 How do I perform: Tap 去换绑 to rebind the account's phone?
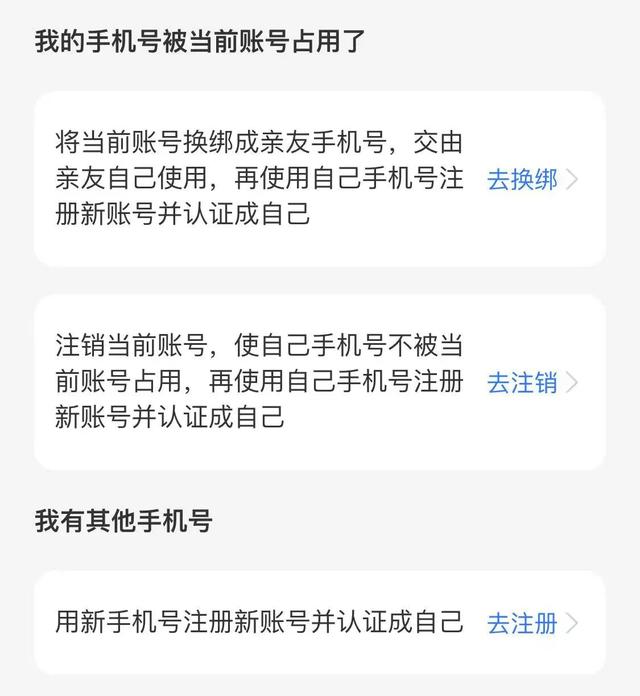coord(523,180)
